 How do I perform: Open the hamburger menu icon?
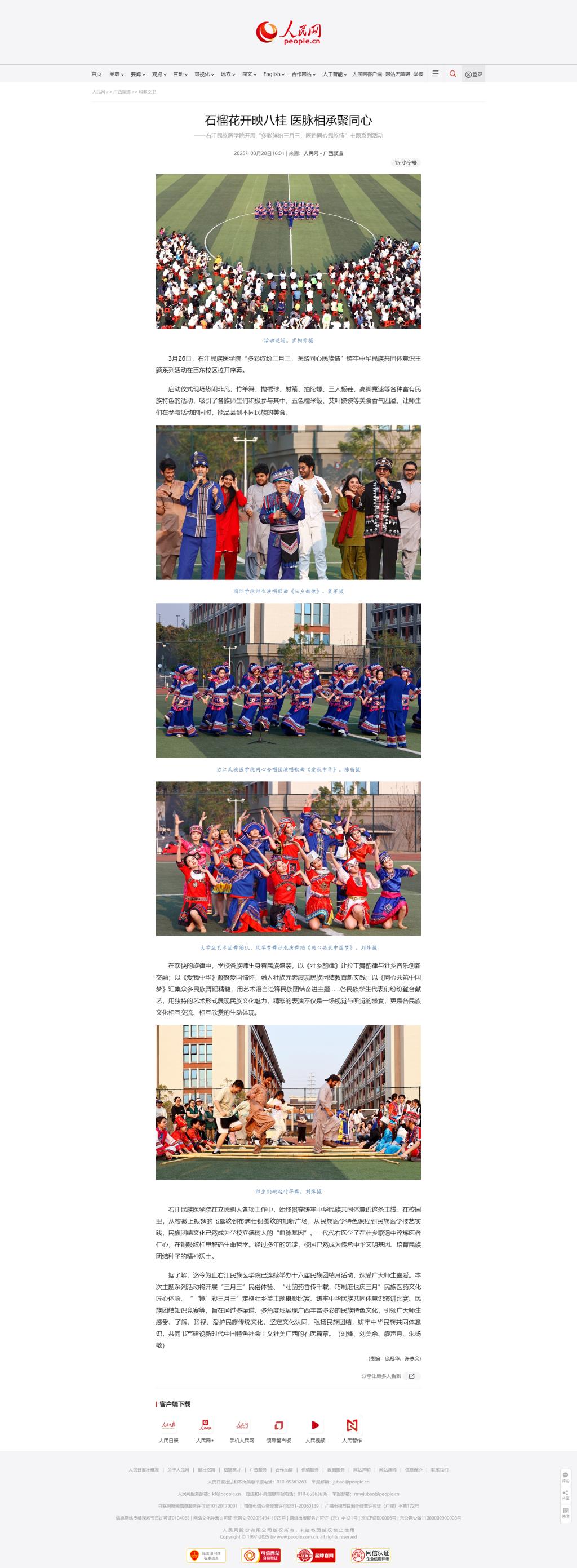point(435,74)
